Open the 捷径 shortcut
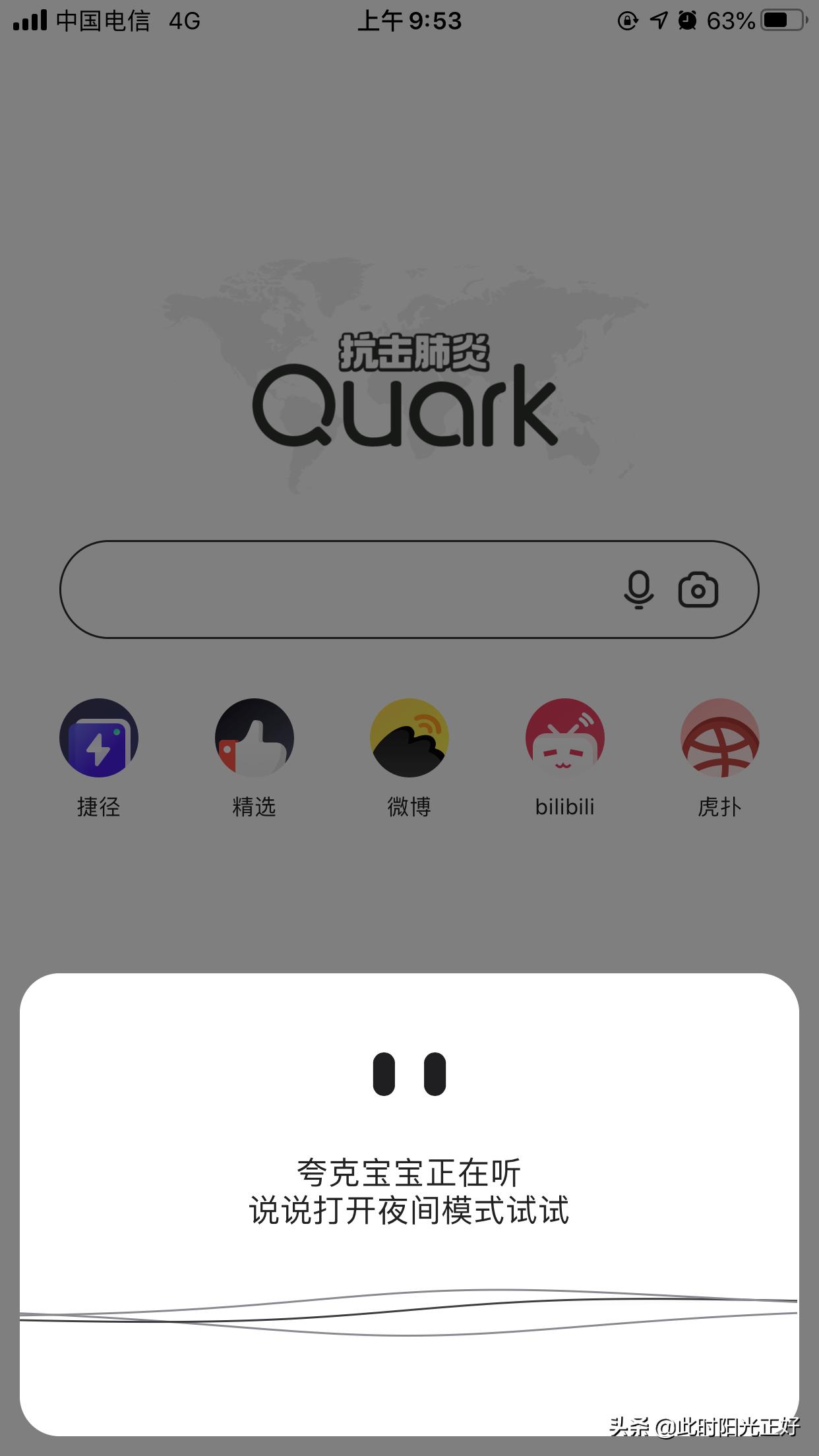The width and height of the screenshot is (819, 1456). coord(99,738)
